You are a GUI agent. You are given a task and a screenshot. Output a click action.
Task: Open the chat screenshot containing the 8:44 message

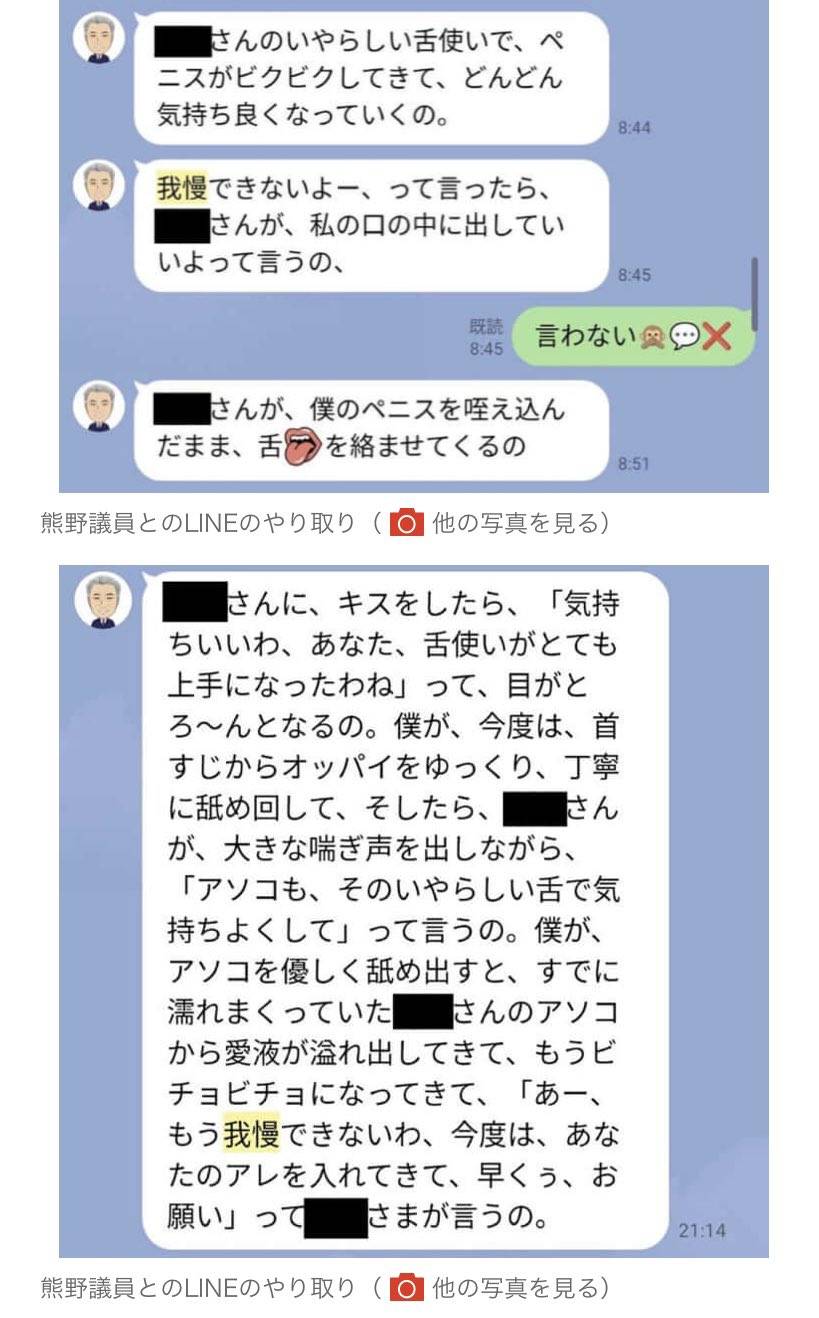click(x=413, y=246)
